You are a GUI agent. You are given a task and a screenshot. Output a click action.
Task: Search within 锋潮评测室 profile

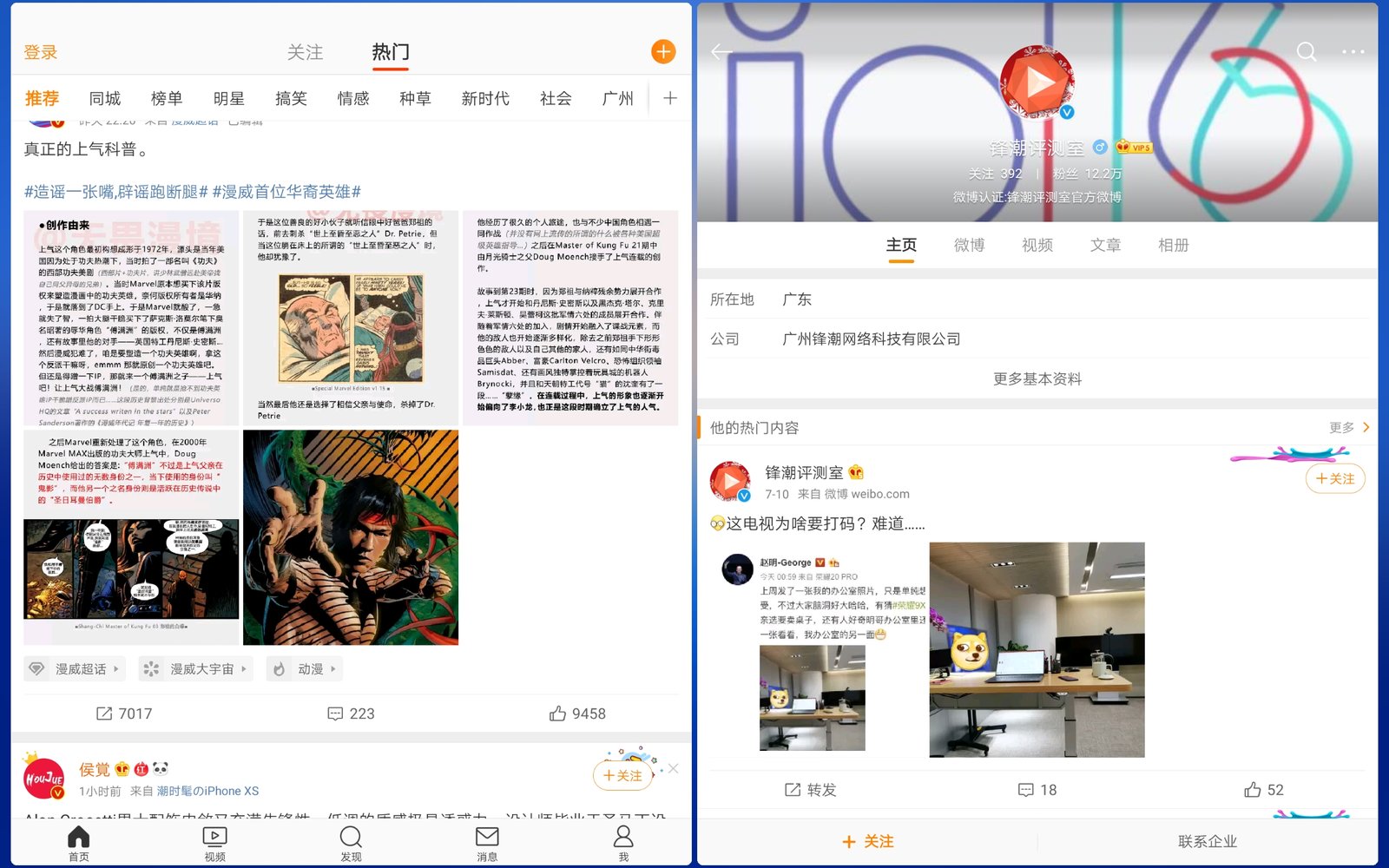pos(1306,52)
